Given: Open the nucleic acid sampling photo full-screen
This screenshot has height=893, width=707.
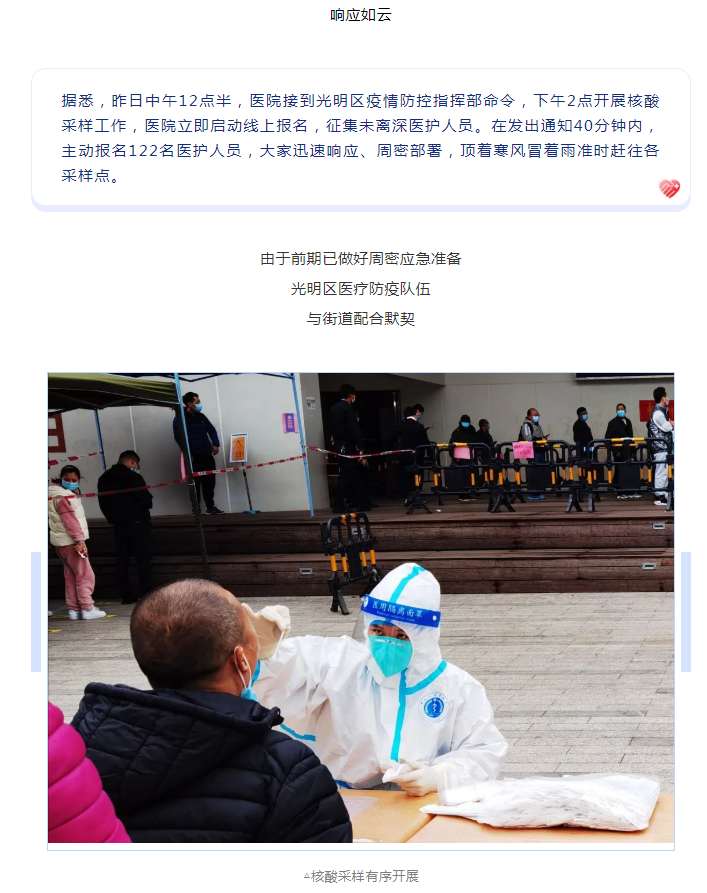Looking at the screenshot, I should click(x=360, y=608).
